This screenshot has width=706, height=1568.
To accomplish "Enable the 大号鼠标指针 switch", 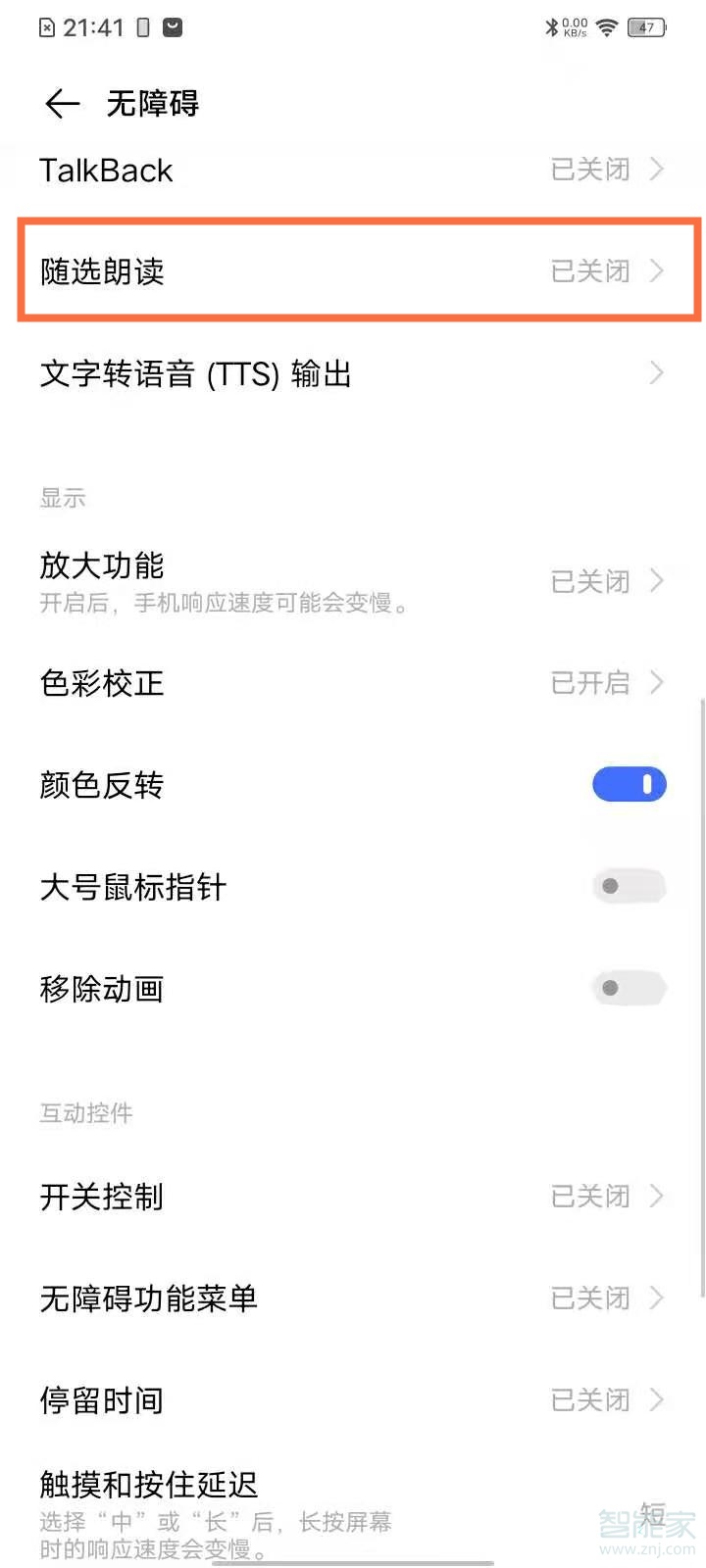I will pos(629,887).
